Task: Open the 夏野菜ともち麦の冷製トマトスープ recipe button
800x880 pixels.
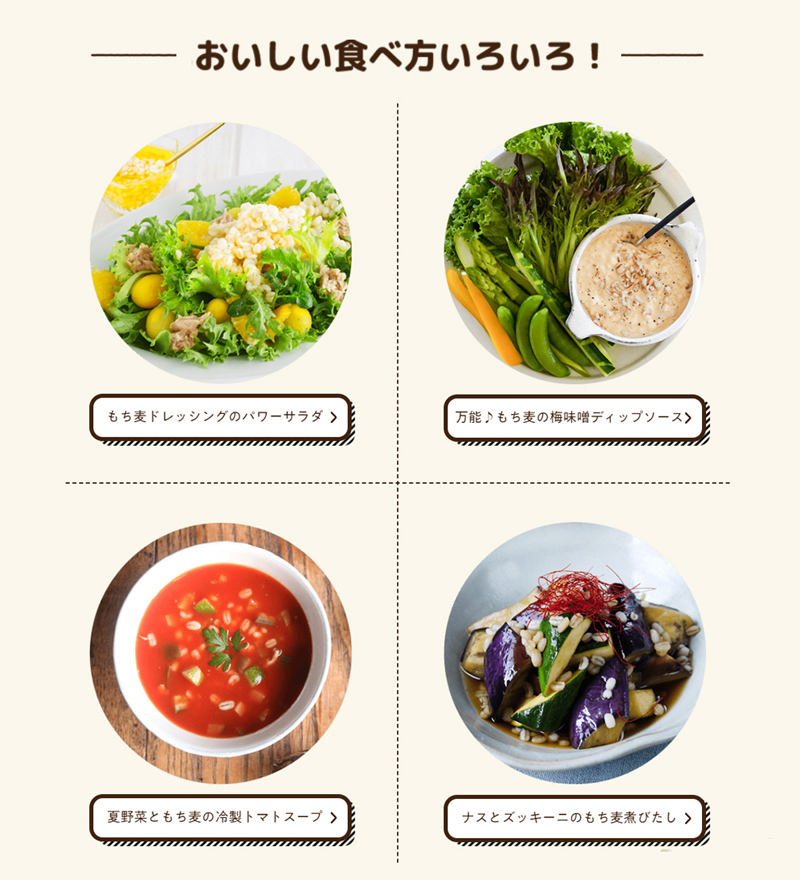Action: coord(220,817)
